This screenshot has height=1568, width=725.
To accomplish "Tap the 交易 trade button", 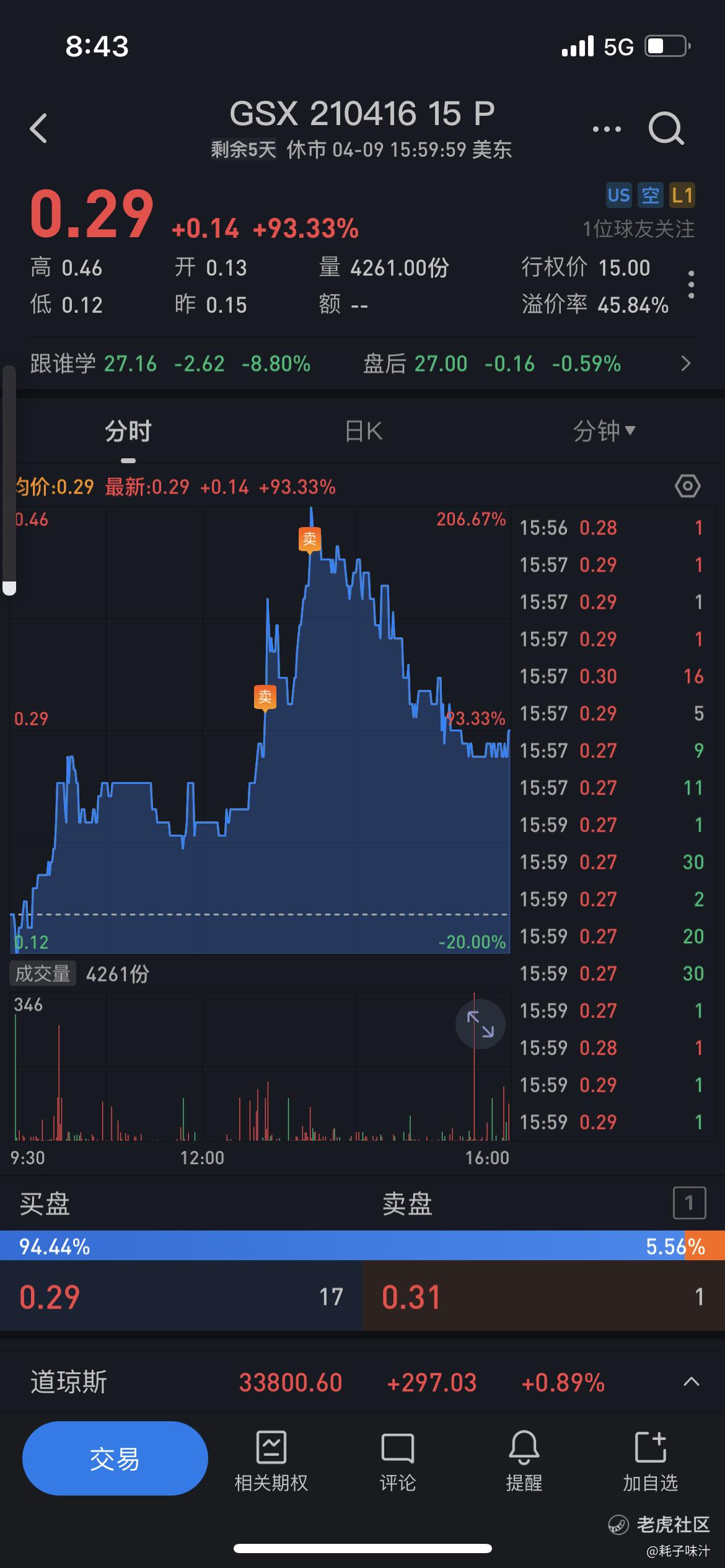I will pyautogui.click(x=115, y=1459).
